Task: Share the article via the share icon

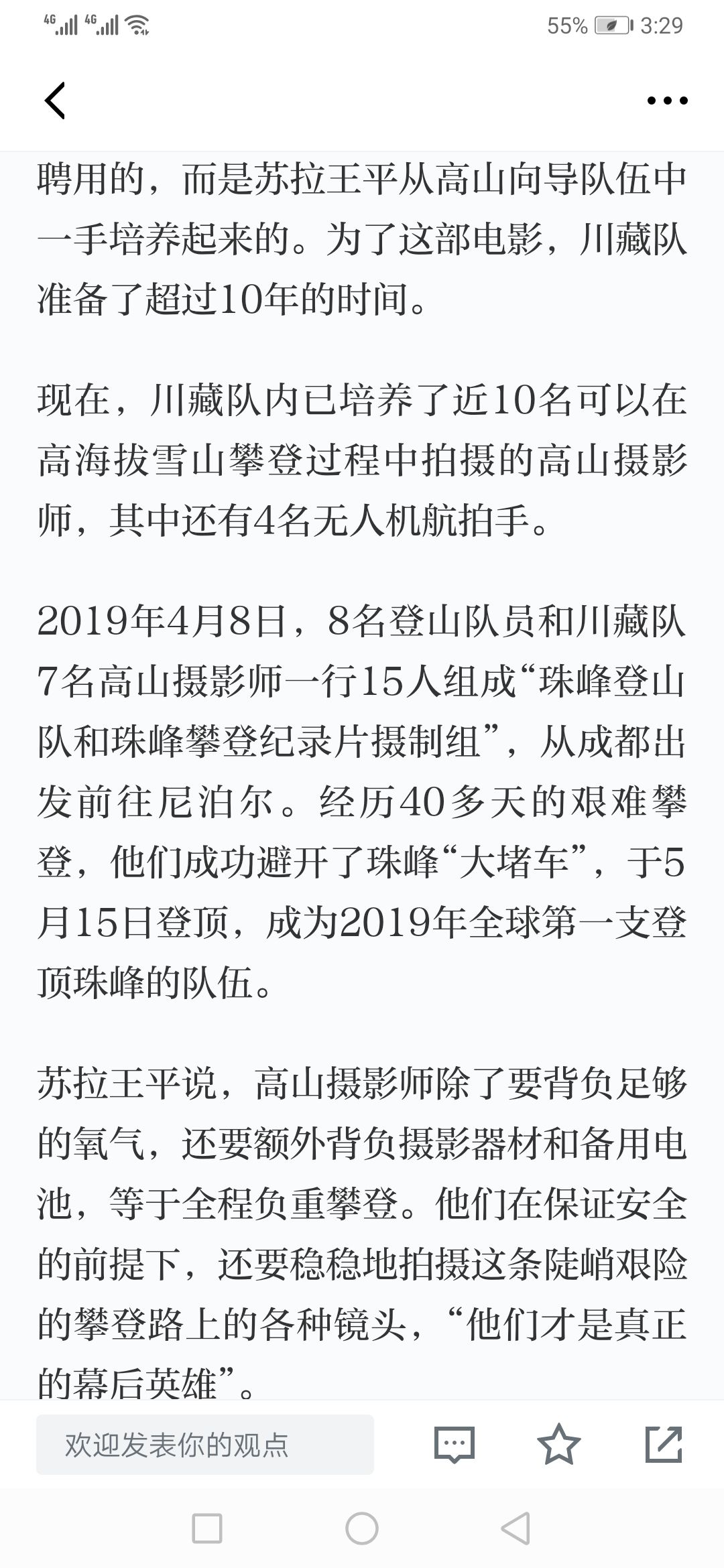Action: (x=664, y=1444)
